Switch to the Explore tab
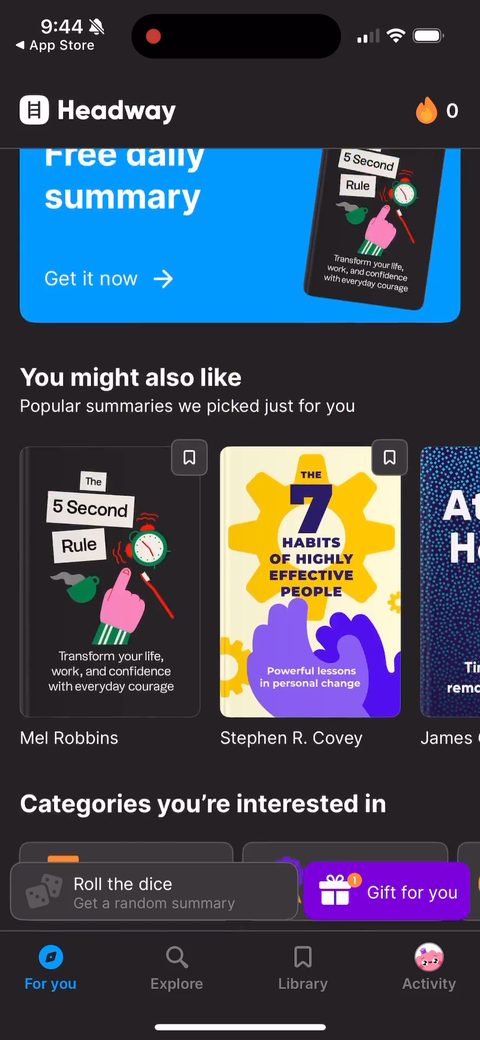 176,968
